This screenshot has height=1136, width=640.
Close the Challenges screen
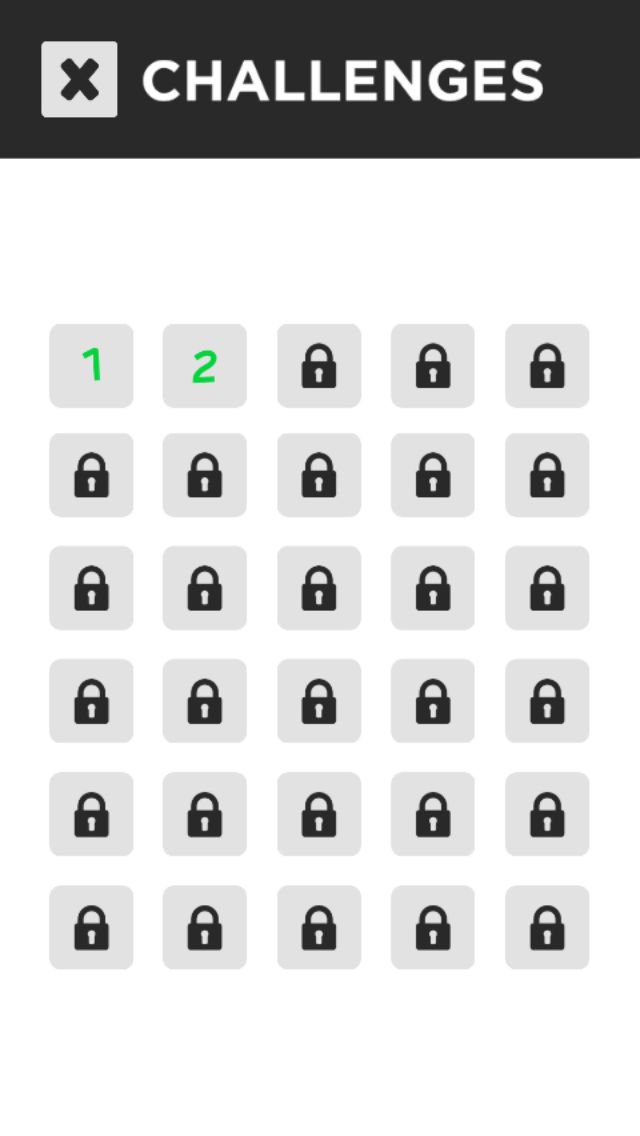[x=79, y=79]
